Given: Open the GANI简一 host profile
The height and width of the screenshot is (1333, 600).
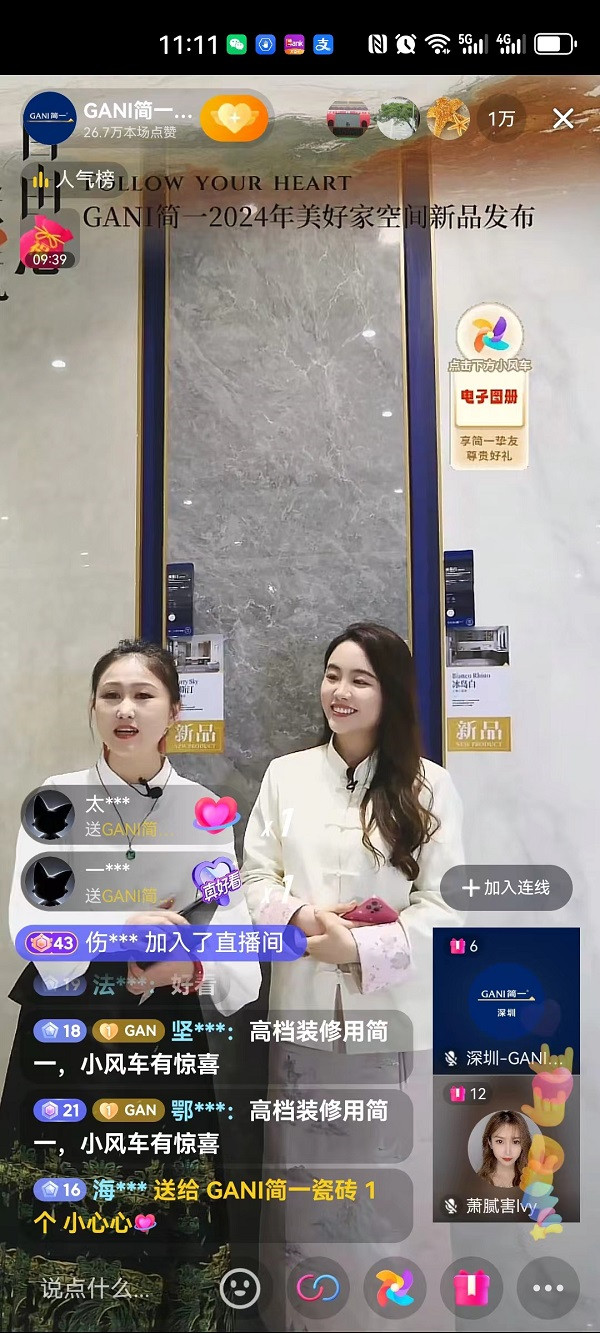Looking at the screenshot, I should point(50,118).
